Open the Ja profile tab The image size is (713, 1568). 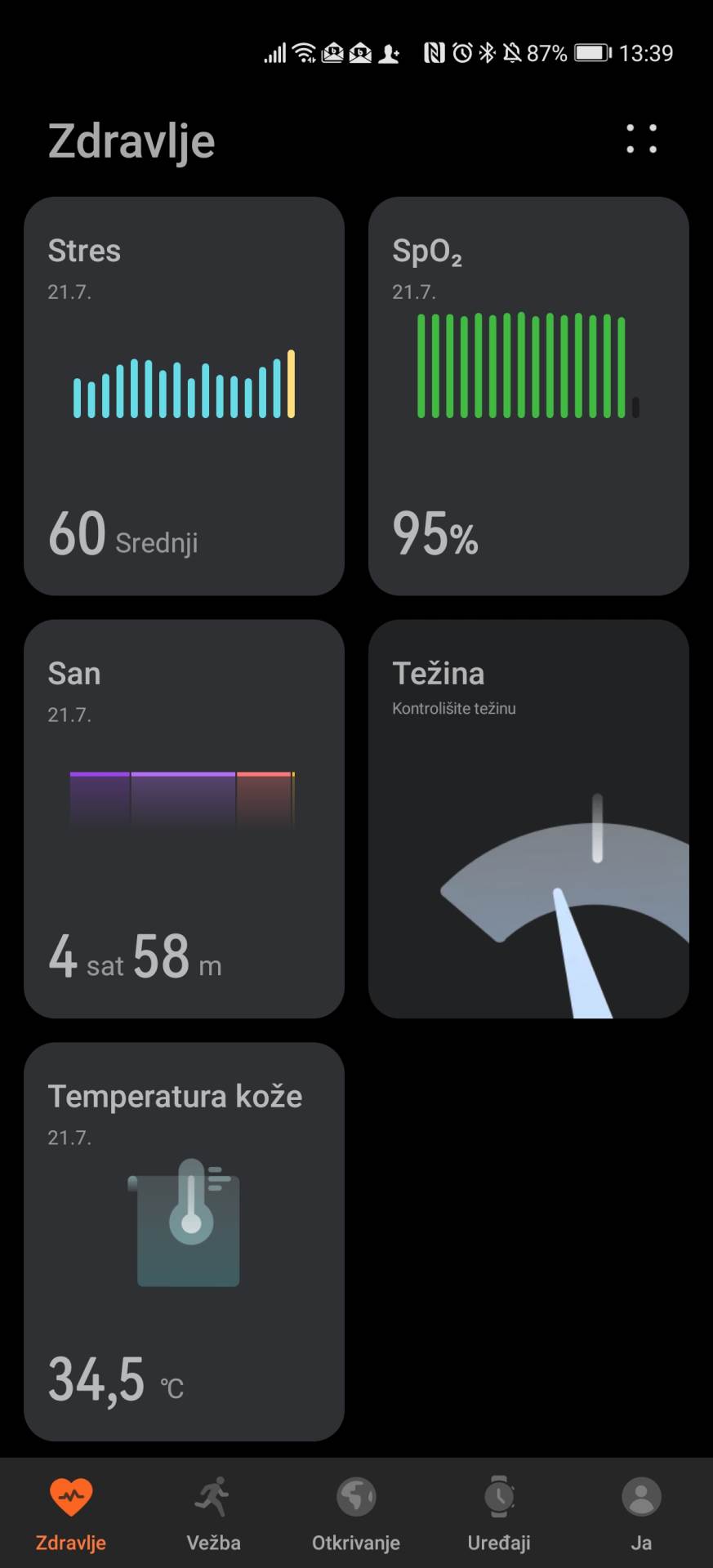pos(641,1512)
